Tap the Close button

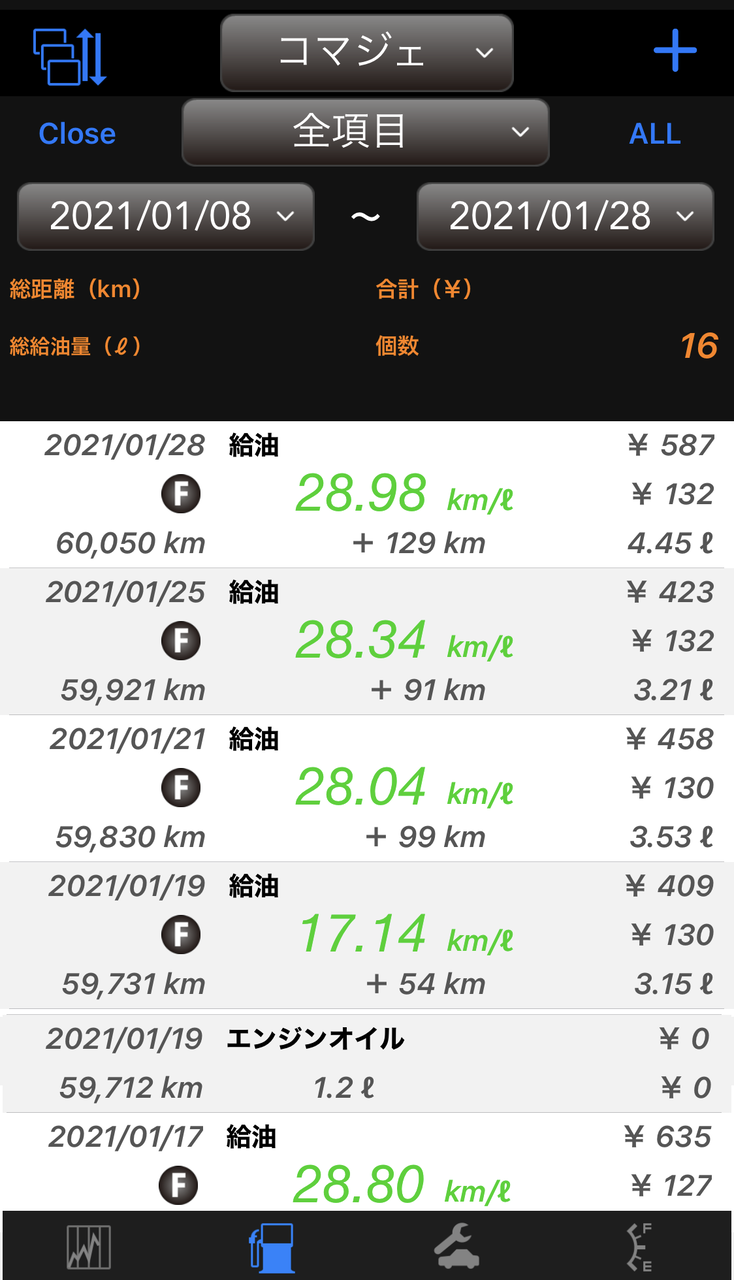(77, 133)
